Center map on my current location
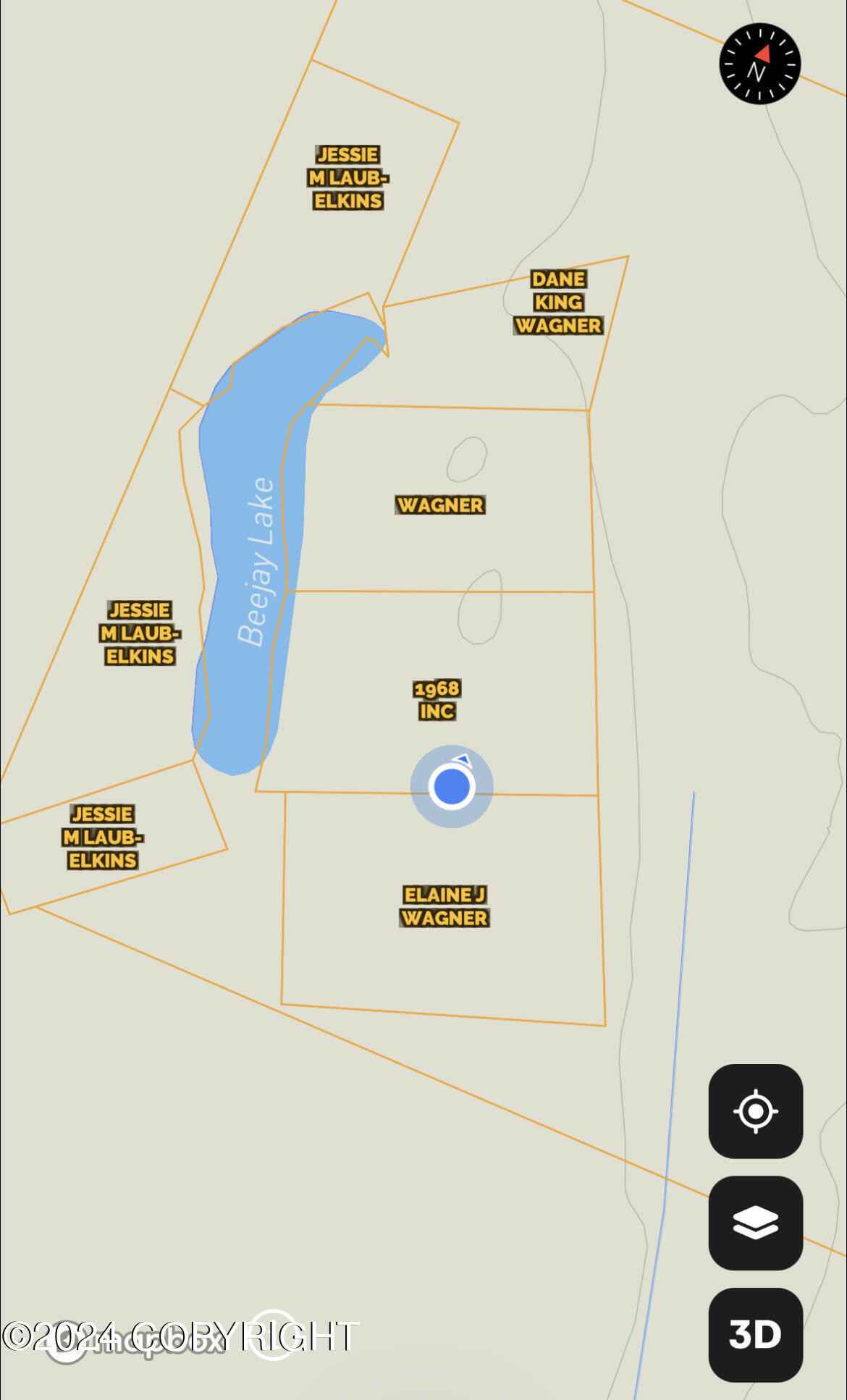Viewport: 847px width, 1400px height. [x=755, y=1111]
